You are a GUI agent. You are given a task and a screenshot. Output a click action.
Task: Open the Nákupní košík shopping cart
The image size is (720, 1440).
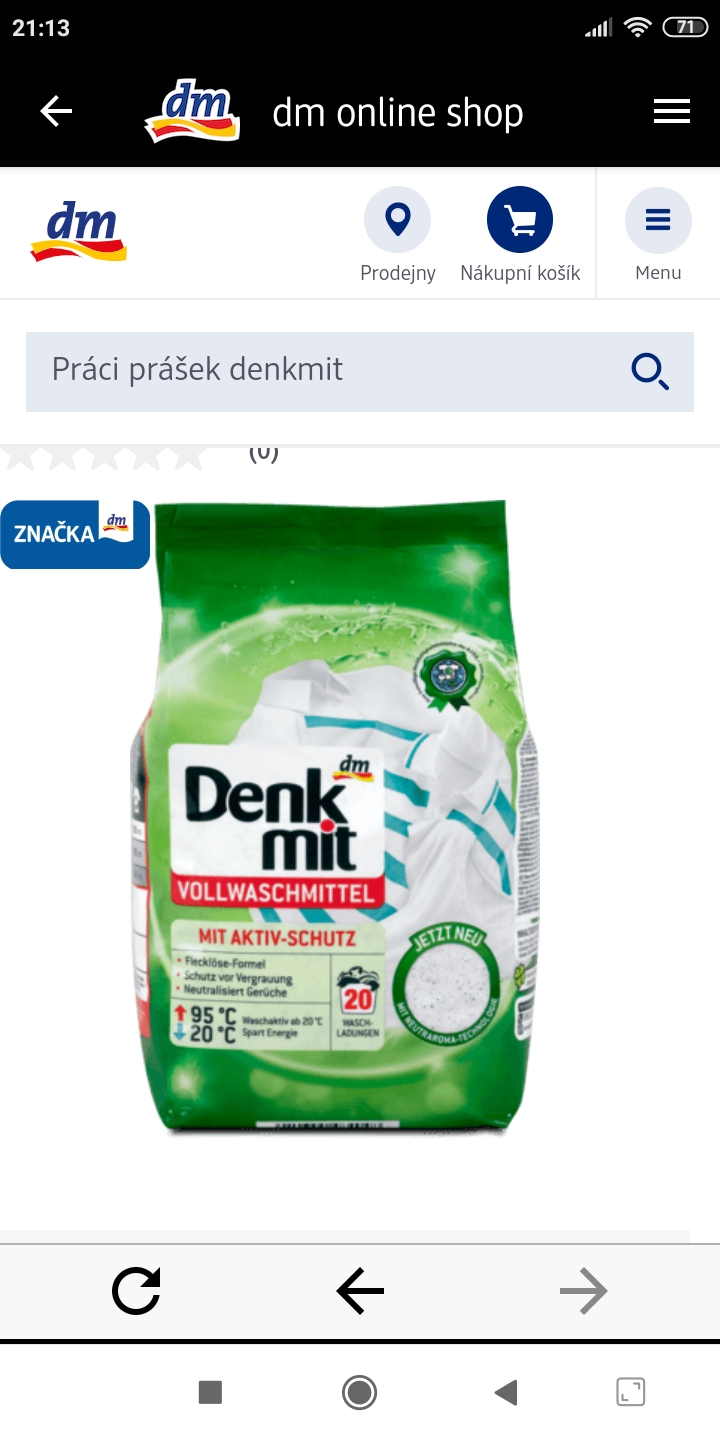(520, 234)
